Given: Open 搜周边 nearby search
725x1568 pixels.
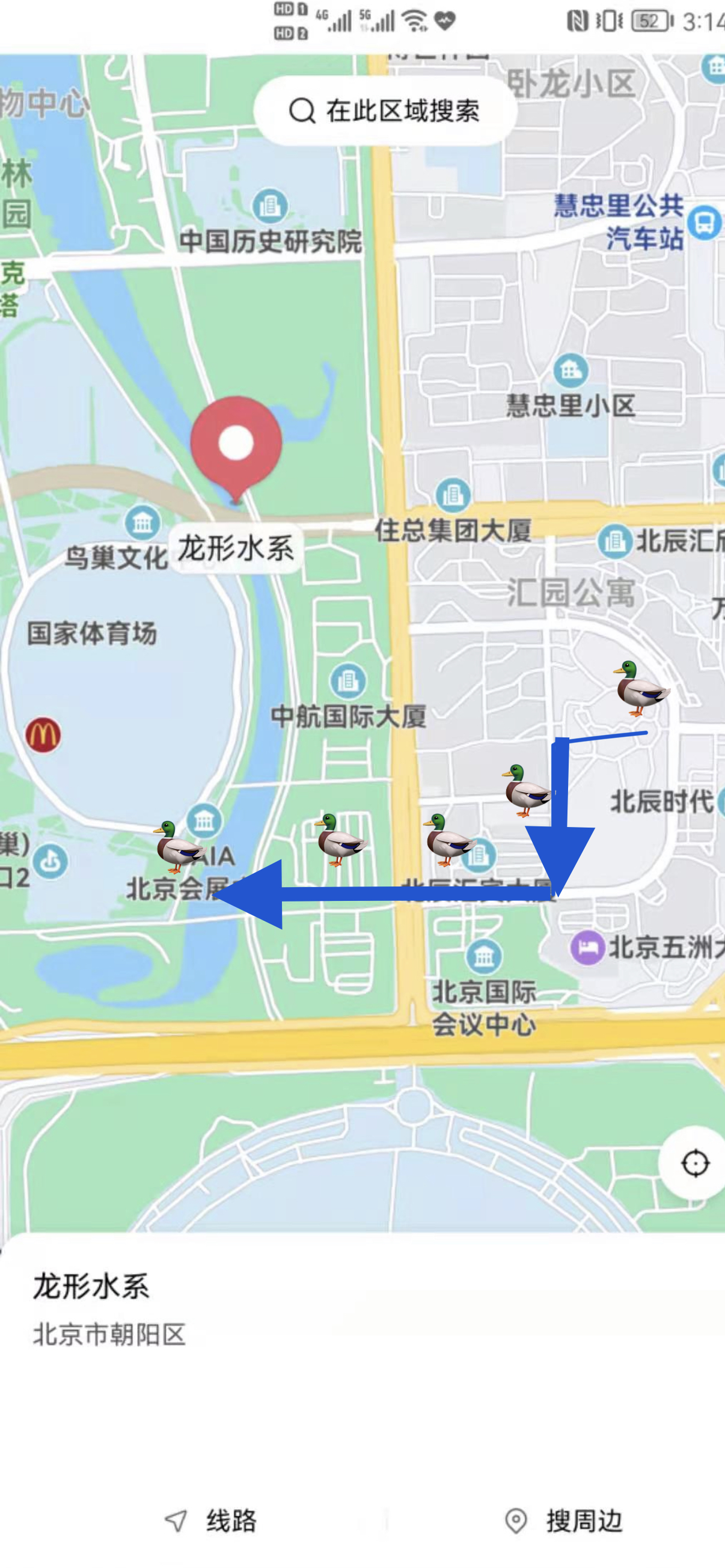Looking at the screenshot, I should coord(564,1521).
